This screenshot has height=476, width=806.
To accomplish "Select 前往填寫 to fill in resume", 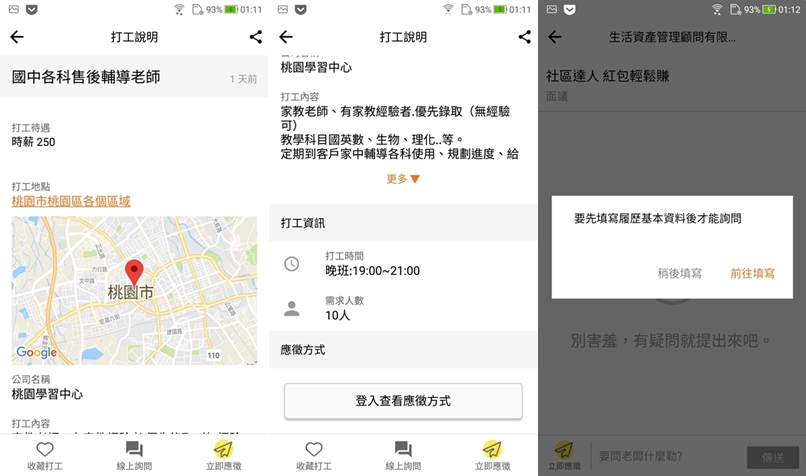I will [752, 272].
